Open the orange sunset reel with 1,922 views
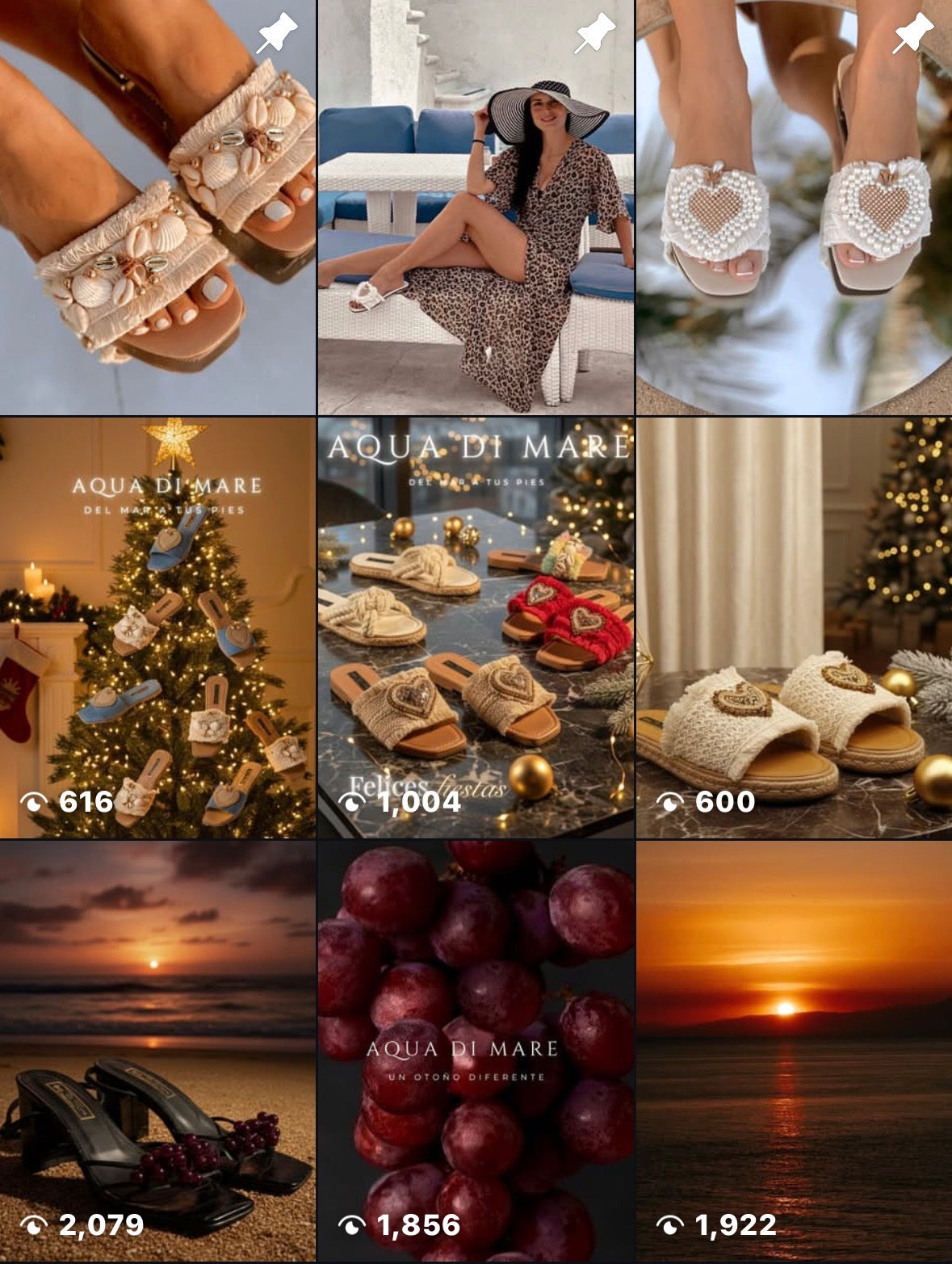Viewport: 952px width, 1264px height. pos(794,1050)
